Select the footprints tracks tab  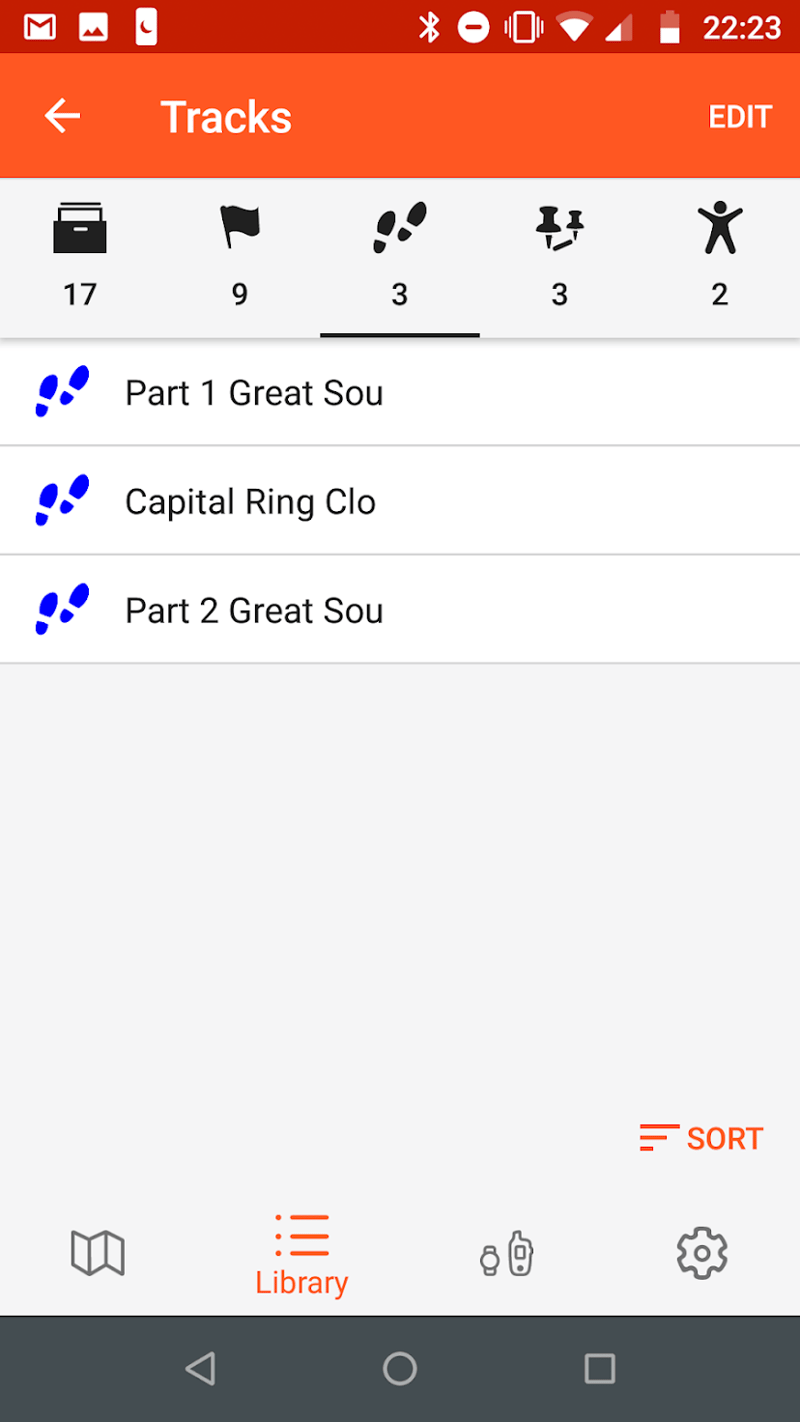point(400,256)
